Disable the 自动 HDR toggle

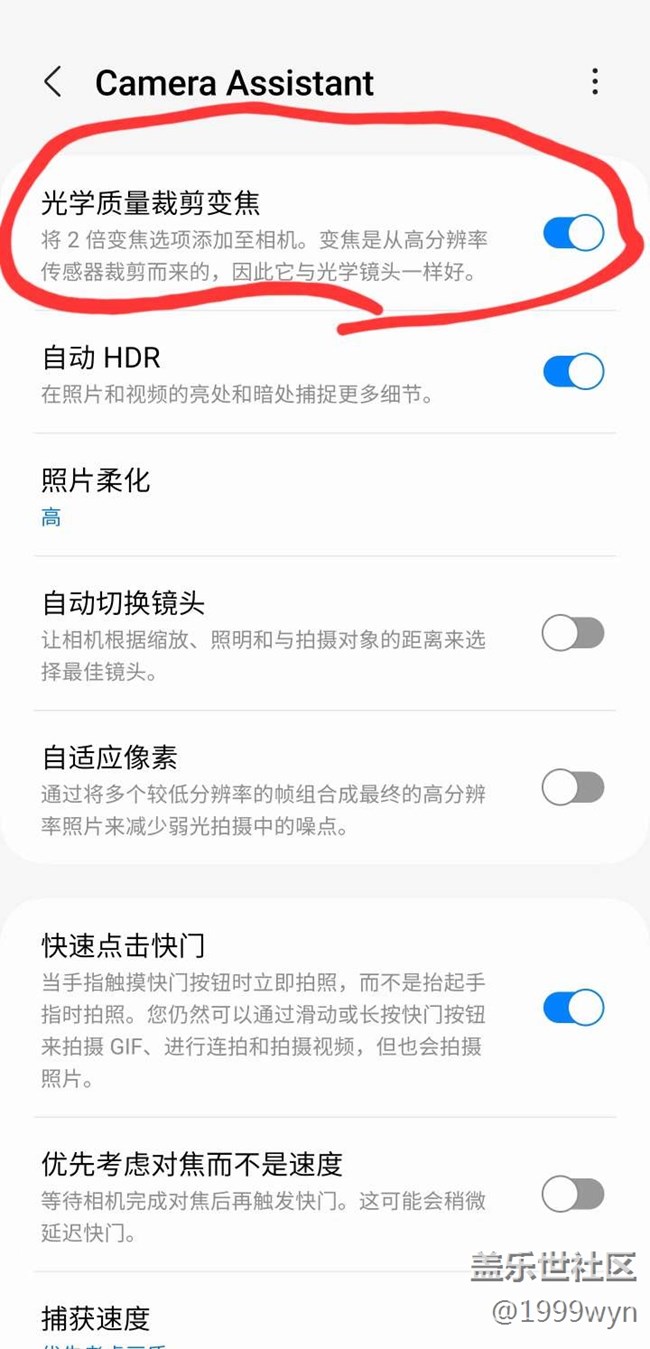click(x=573, y=372)
